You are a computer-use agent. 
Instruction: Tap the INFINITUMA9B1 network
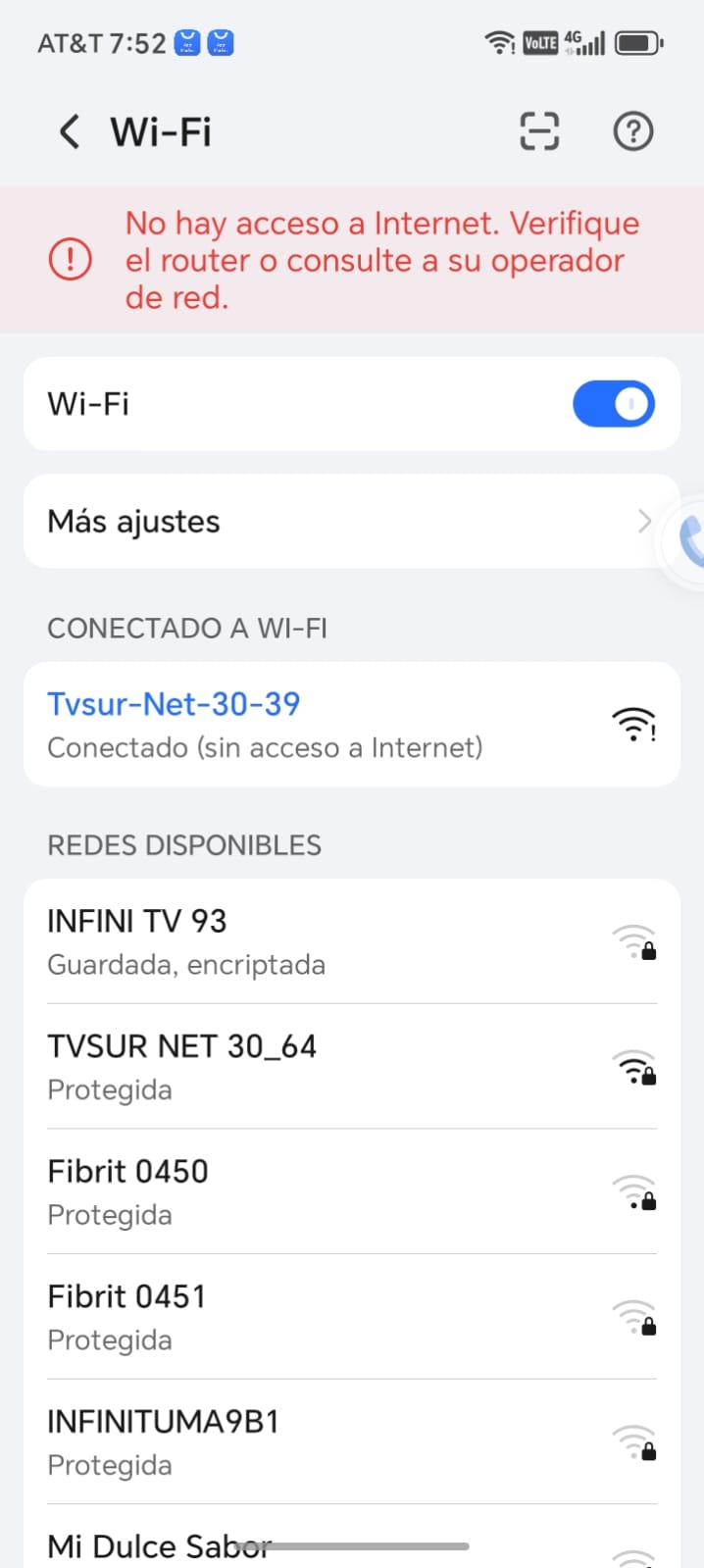tap(351, 1442)
